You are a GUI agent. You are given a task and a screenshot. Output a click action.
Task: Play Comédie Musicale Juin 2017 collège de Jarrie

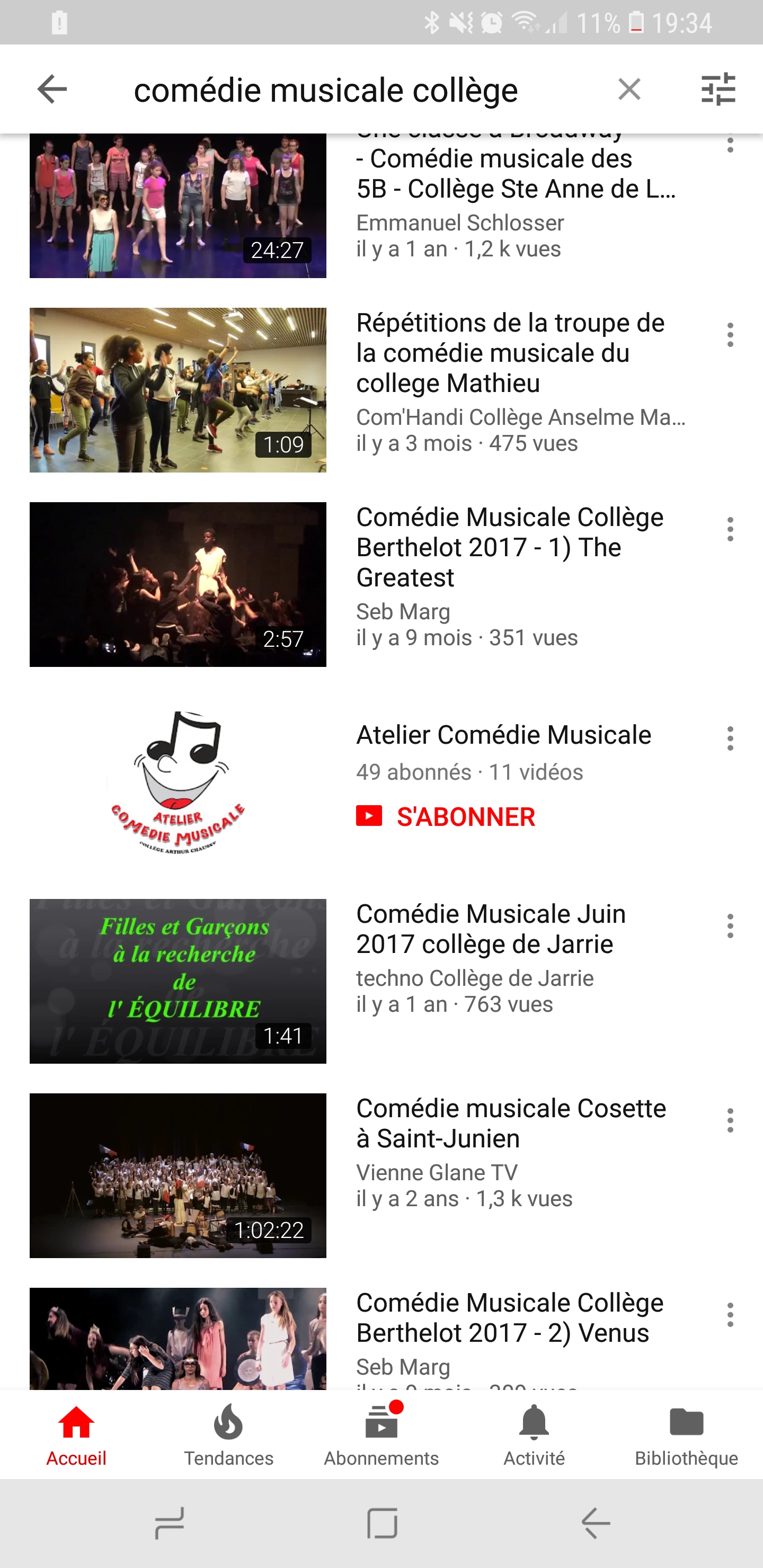178,981
